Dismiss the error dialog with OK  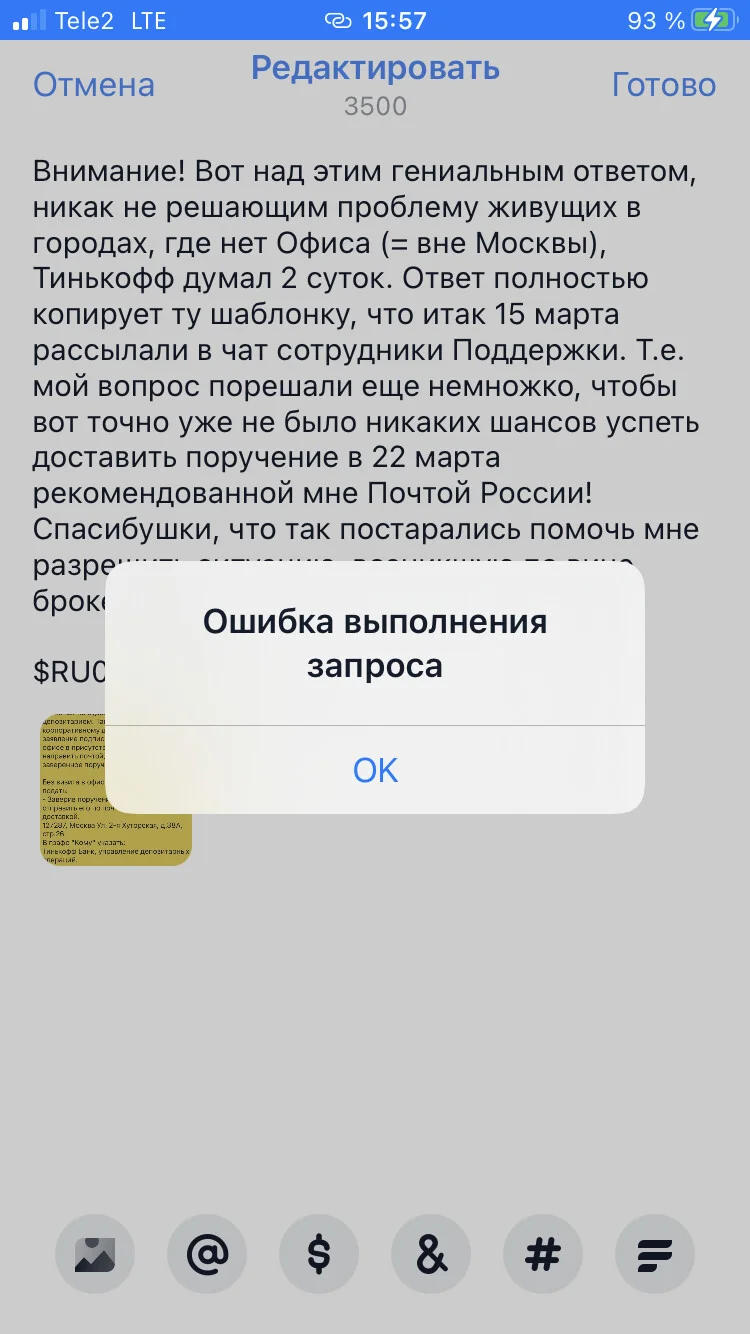tap(375, 769)
